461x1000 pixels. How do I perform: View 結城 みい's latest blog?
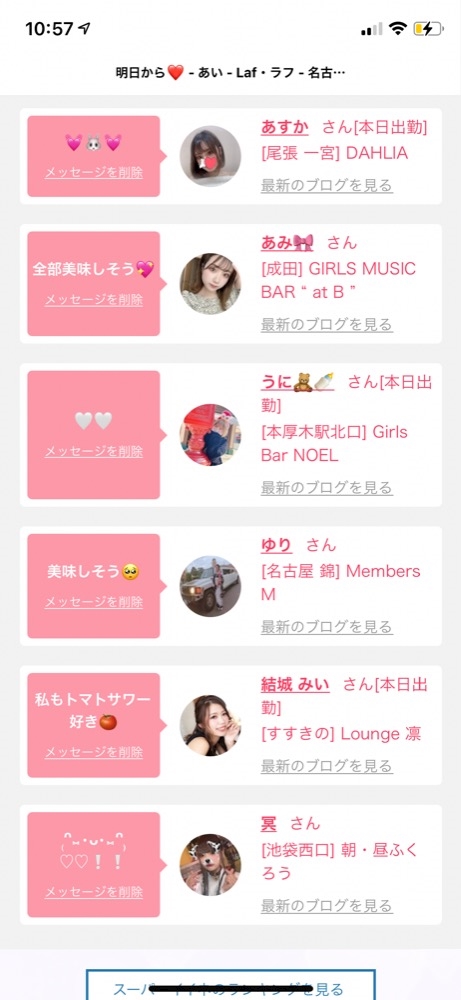coord(326,767)
